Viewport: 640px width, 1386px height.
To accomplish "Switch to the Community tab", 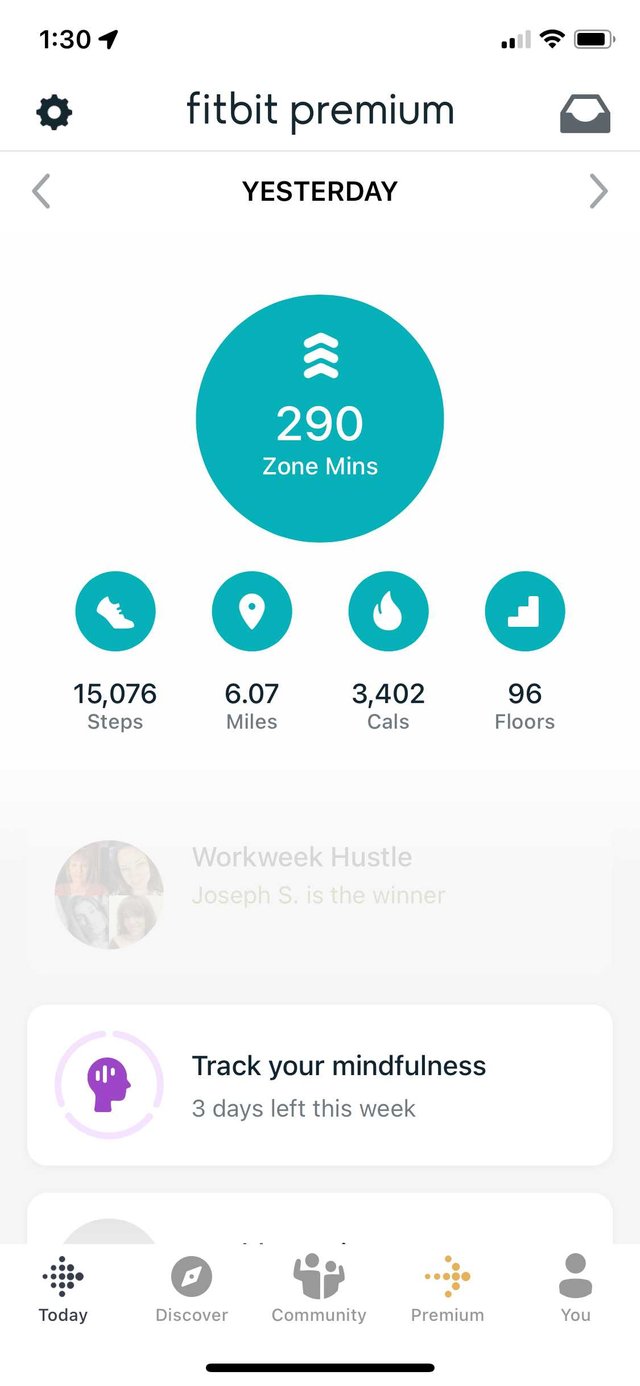I will point(319,1290).
